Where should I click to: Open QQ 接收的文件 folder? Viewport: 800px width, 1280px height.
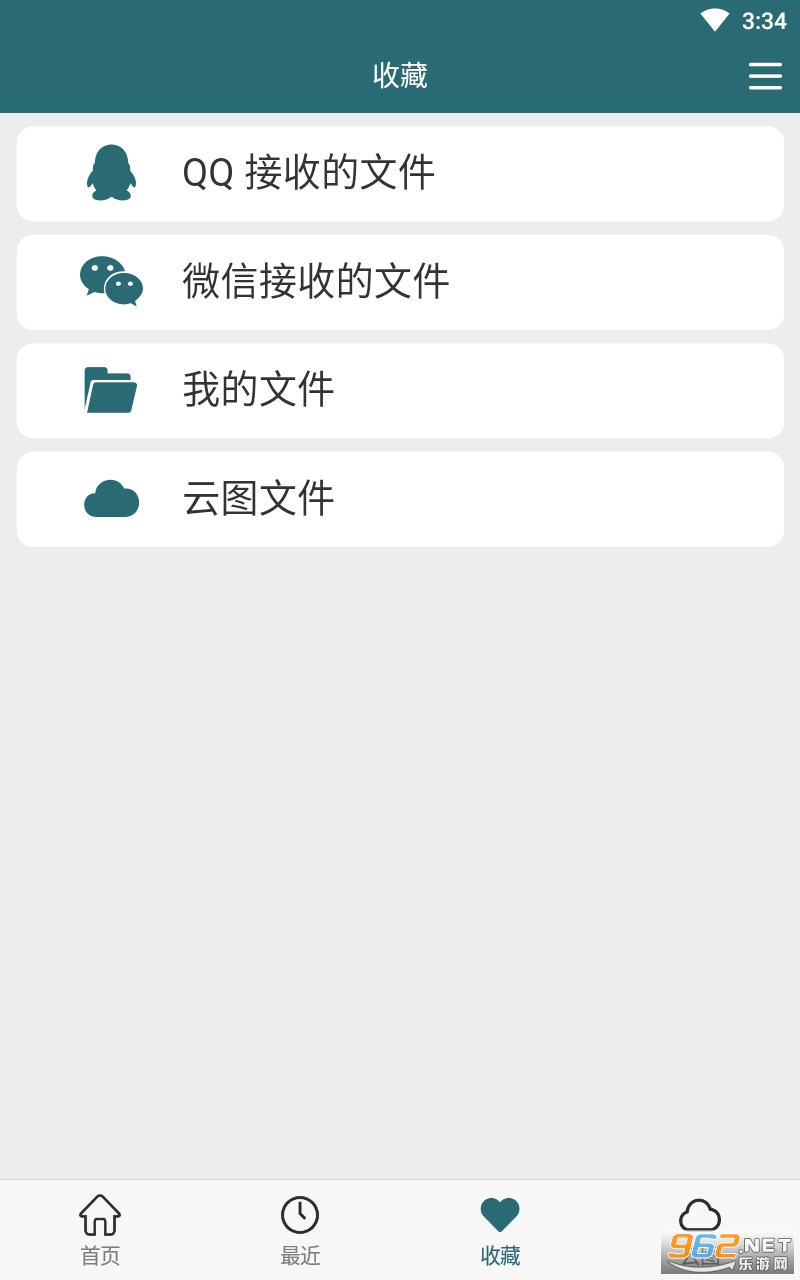pos(400,173)
